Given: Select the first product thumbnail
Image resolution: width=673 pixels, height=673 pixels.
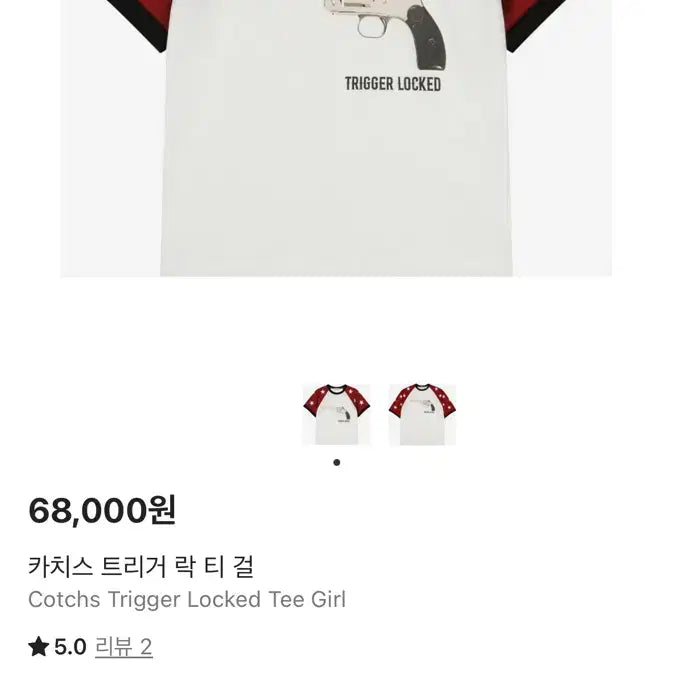Looking at the screenshot, I should (336, 414).
